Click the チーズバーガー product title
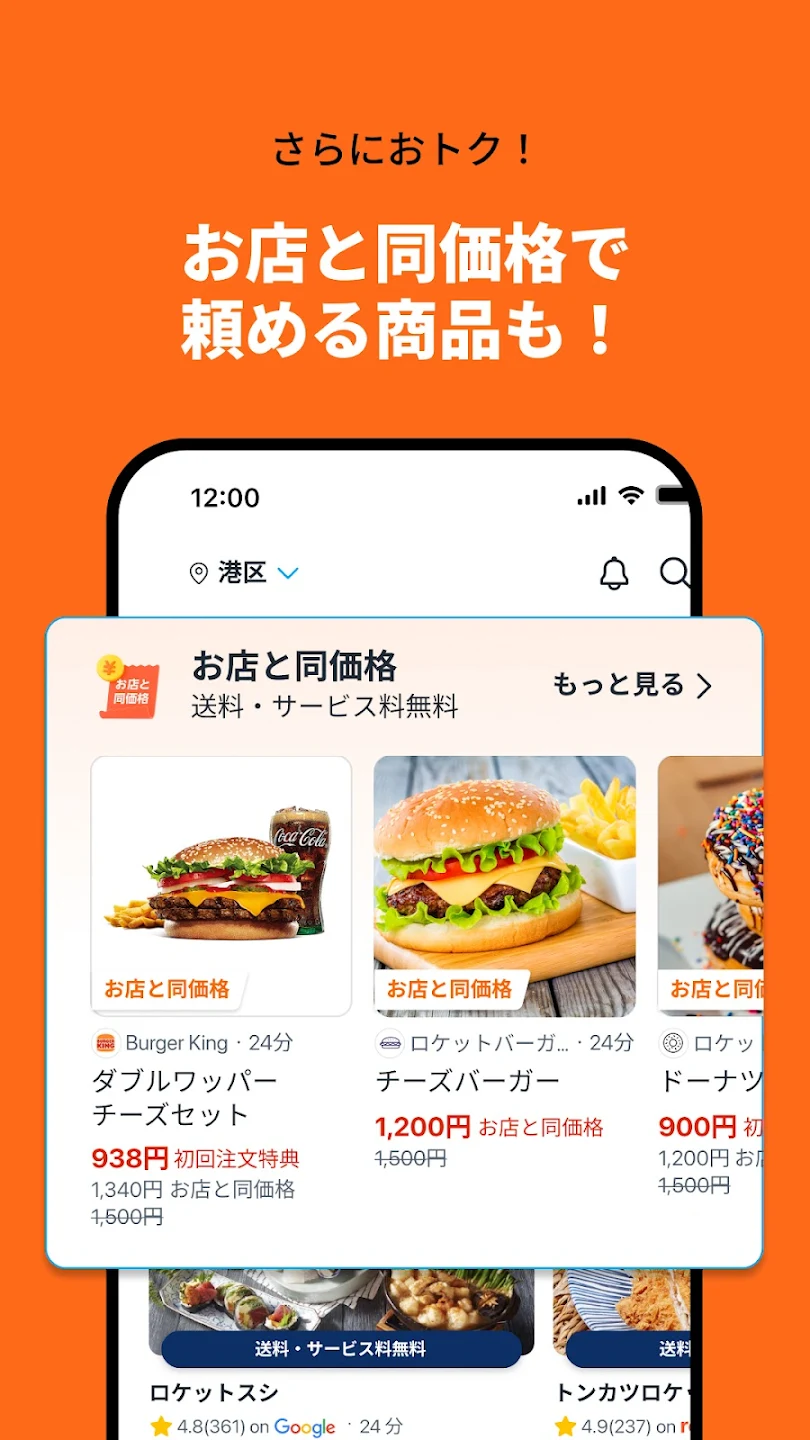This screenshot has width=810, height=1440. (x=467, y=1080)
